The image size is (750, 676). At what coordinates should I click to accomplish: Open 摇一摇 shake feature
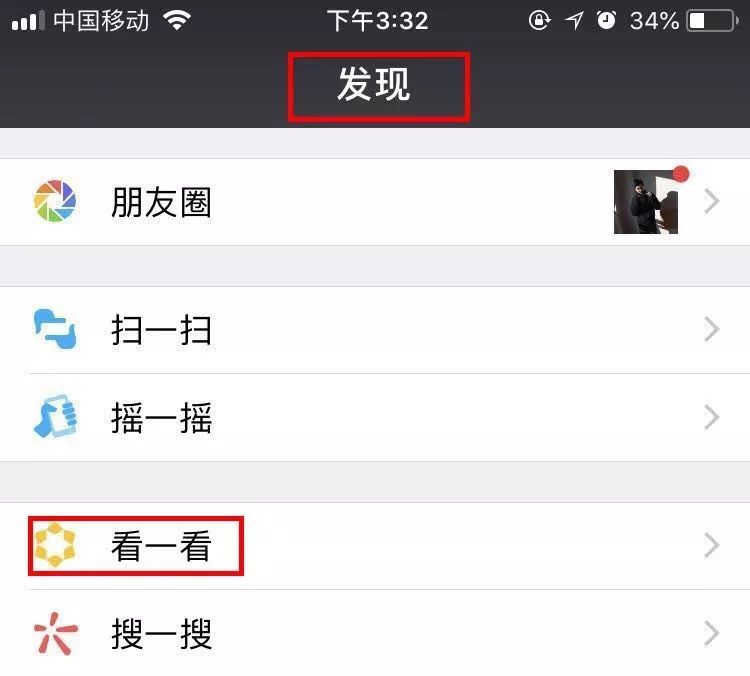click(x=375, y=418)
